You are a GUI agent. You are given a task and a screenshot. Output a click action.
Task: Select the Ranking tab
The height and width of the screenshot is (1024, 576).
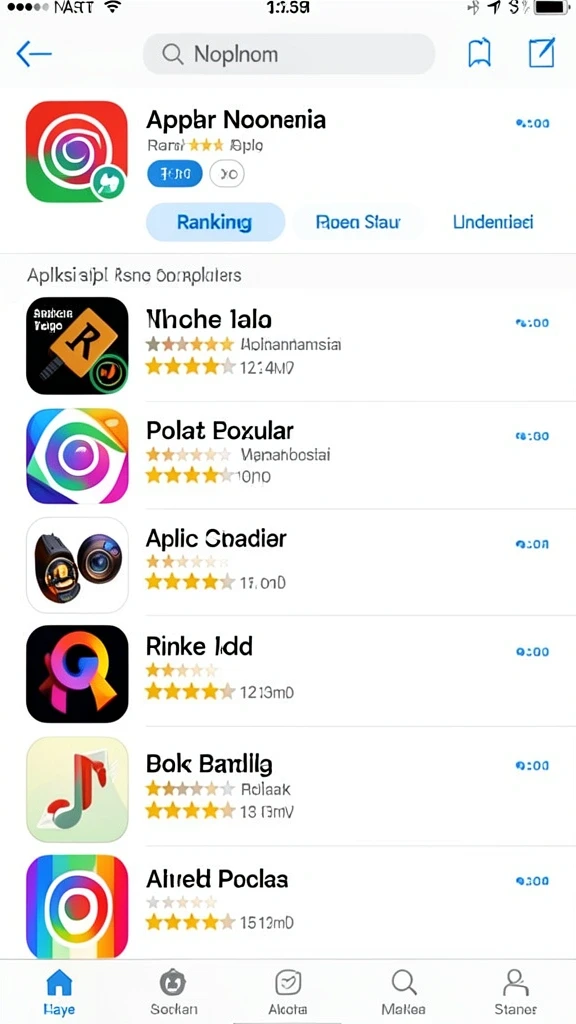(215, 222)
